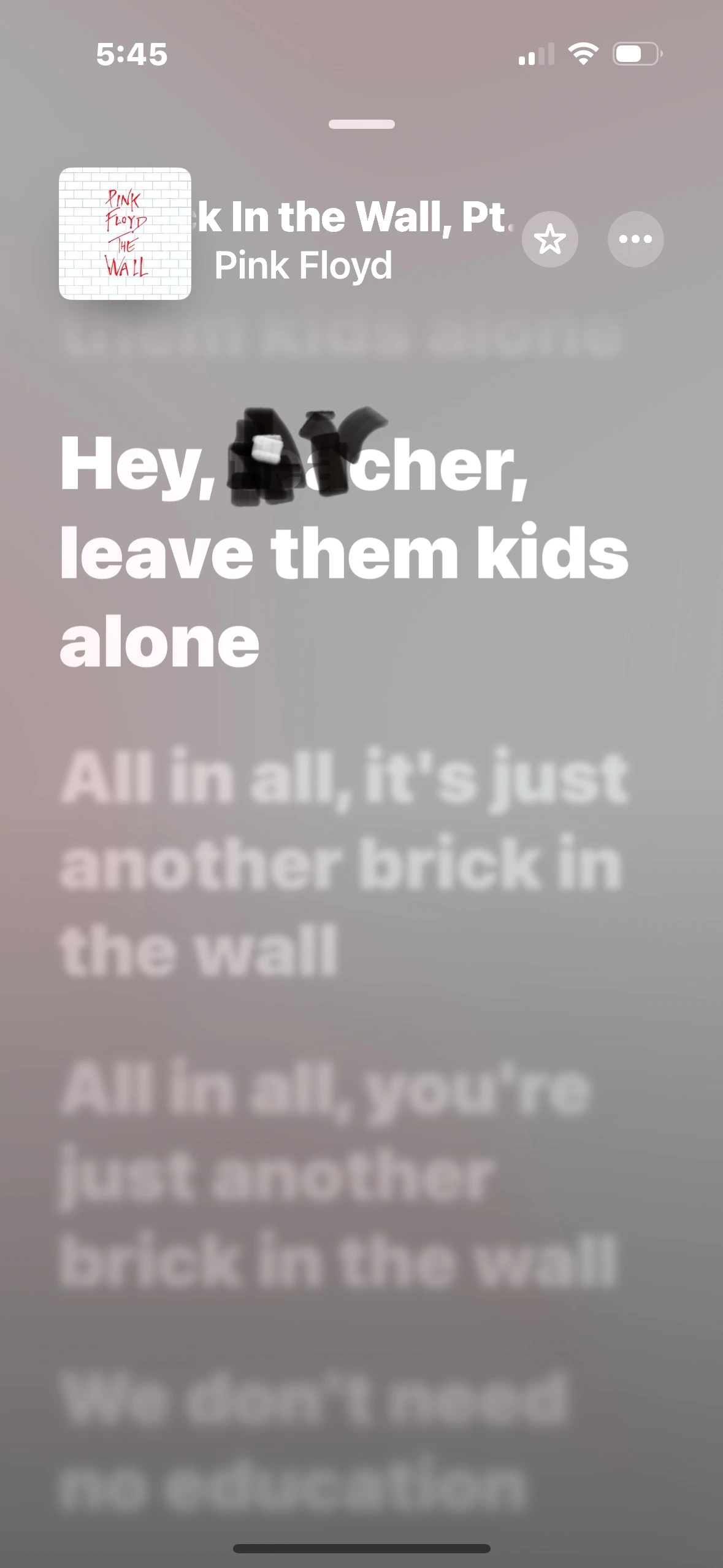The image size is (723, 1568).
Task: Tap the grabber handle to close lyrics
Action: [361, 124]
